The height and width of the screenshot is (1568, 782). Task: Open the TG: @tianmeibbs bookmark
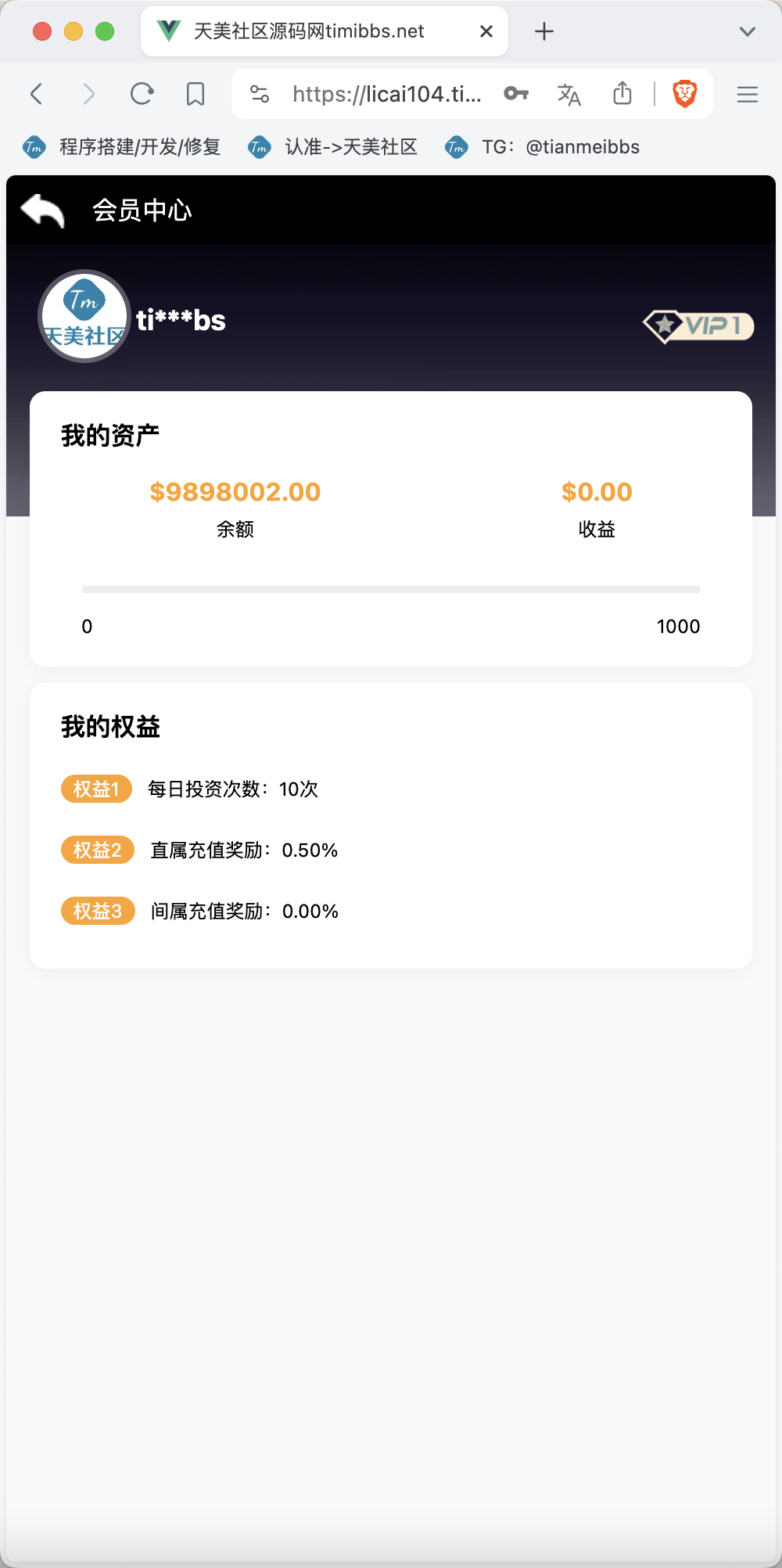[x=542, y=147]
